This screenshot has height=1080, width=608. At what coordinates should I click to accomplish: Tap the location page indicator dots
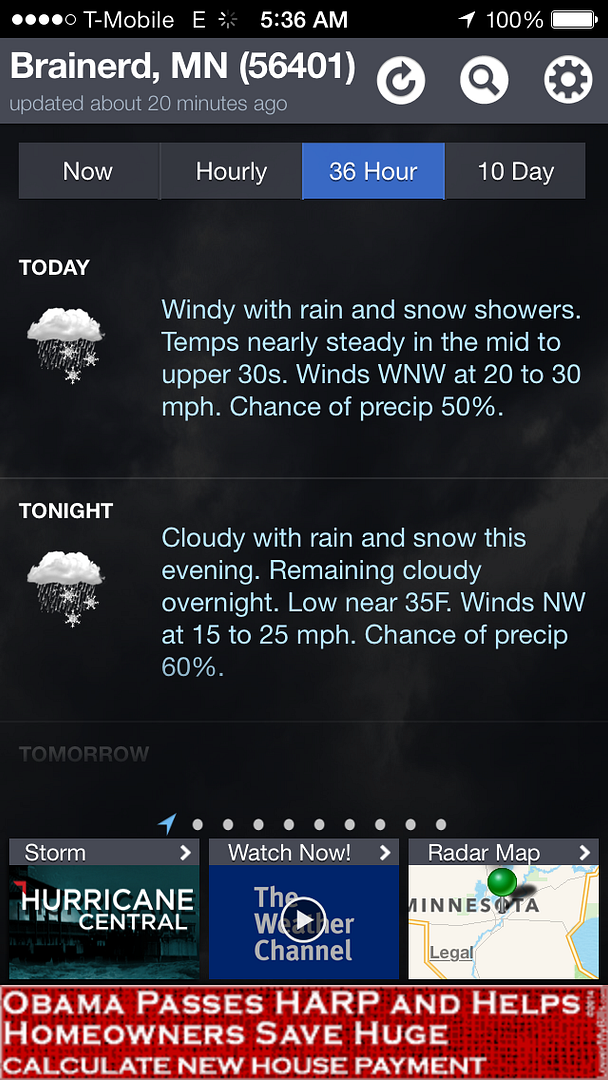tap(303, 824)
